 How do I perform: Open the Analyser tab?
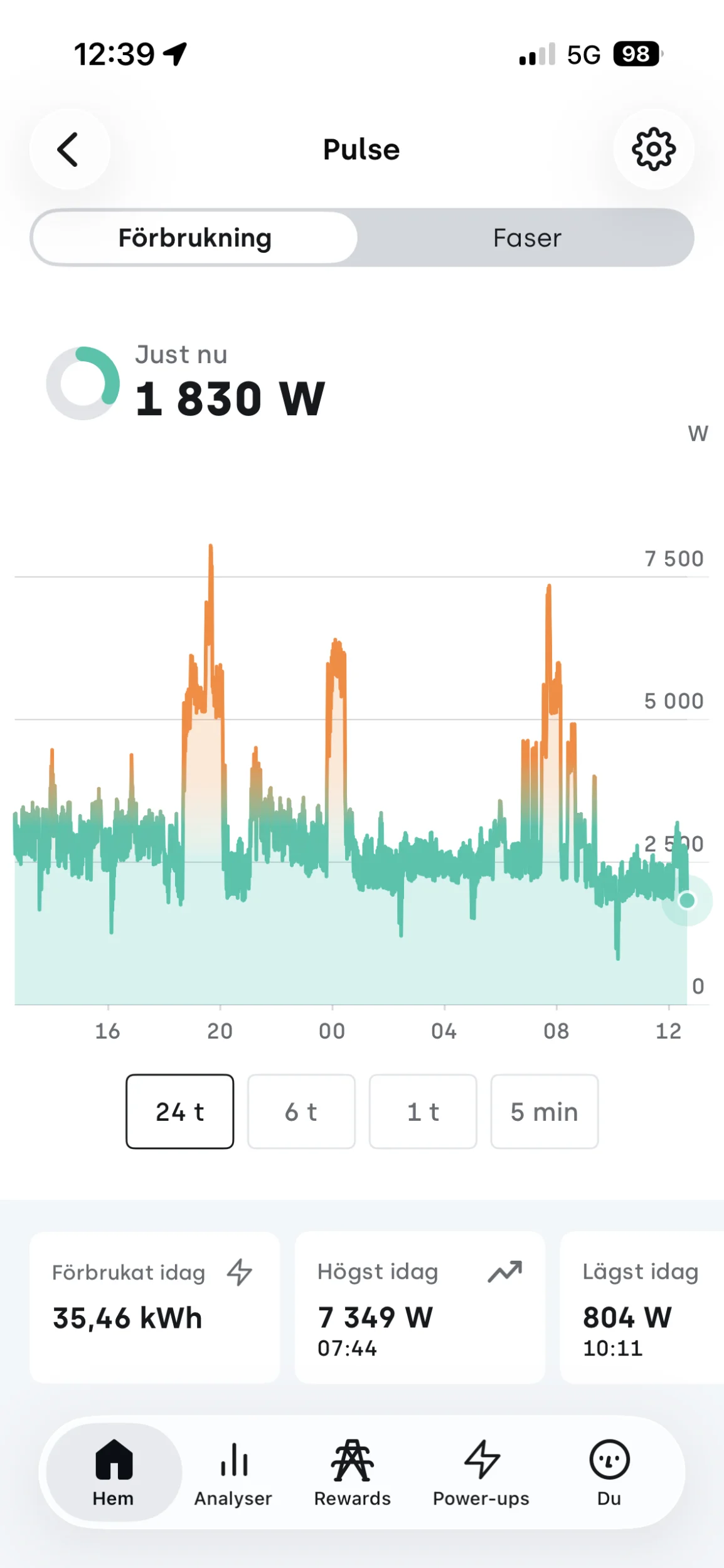(233, 1471)
